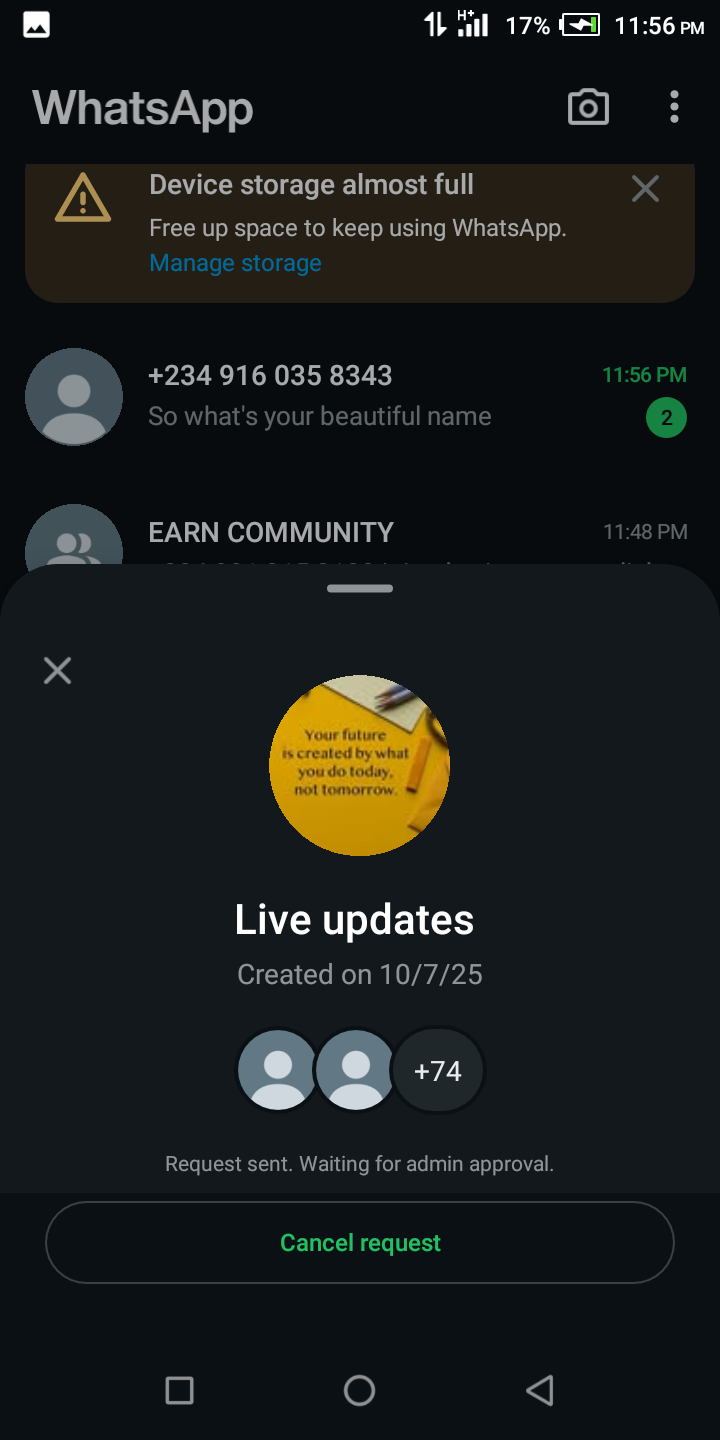This screenshot has height=1440, width=720.
Task: Tap the system back button
Action: tap(539, 1390)
